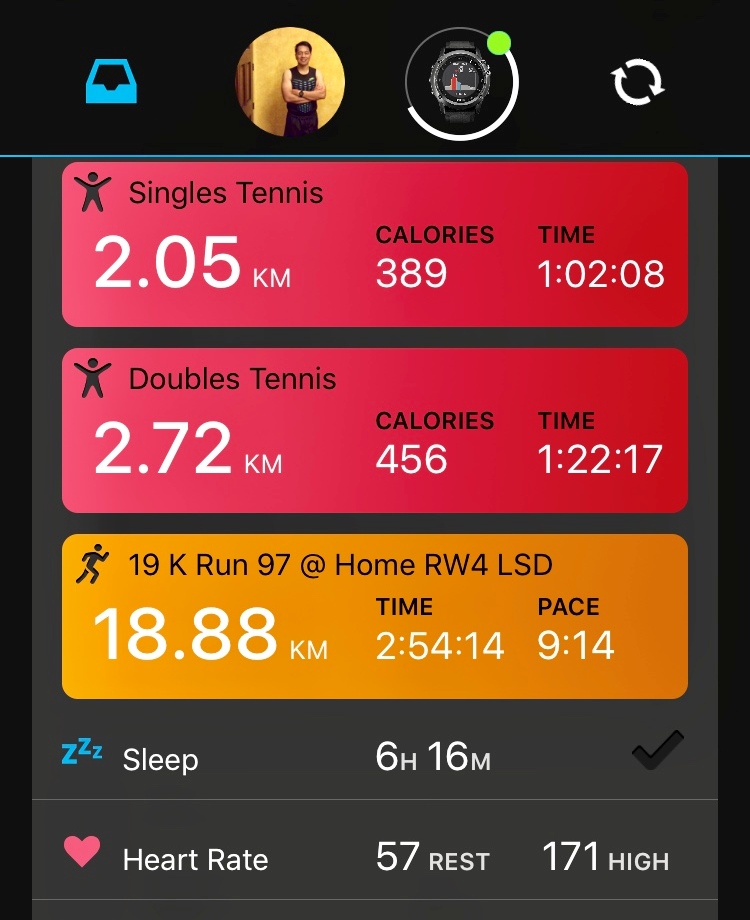Open the user profile photo
The image size is (750, 920).
click(x=290, y=82)
